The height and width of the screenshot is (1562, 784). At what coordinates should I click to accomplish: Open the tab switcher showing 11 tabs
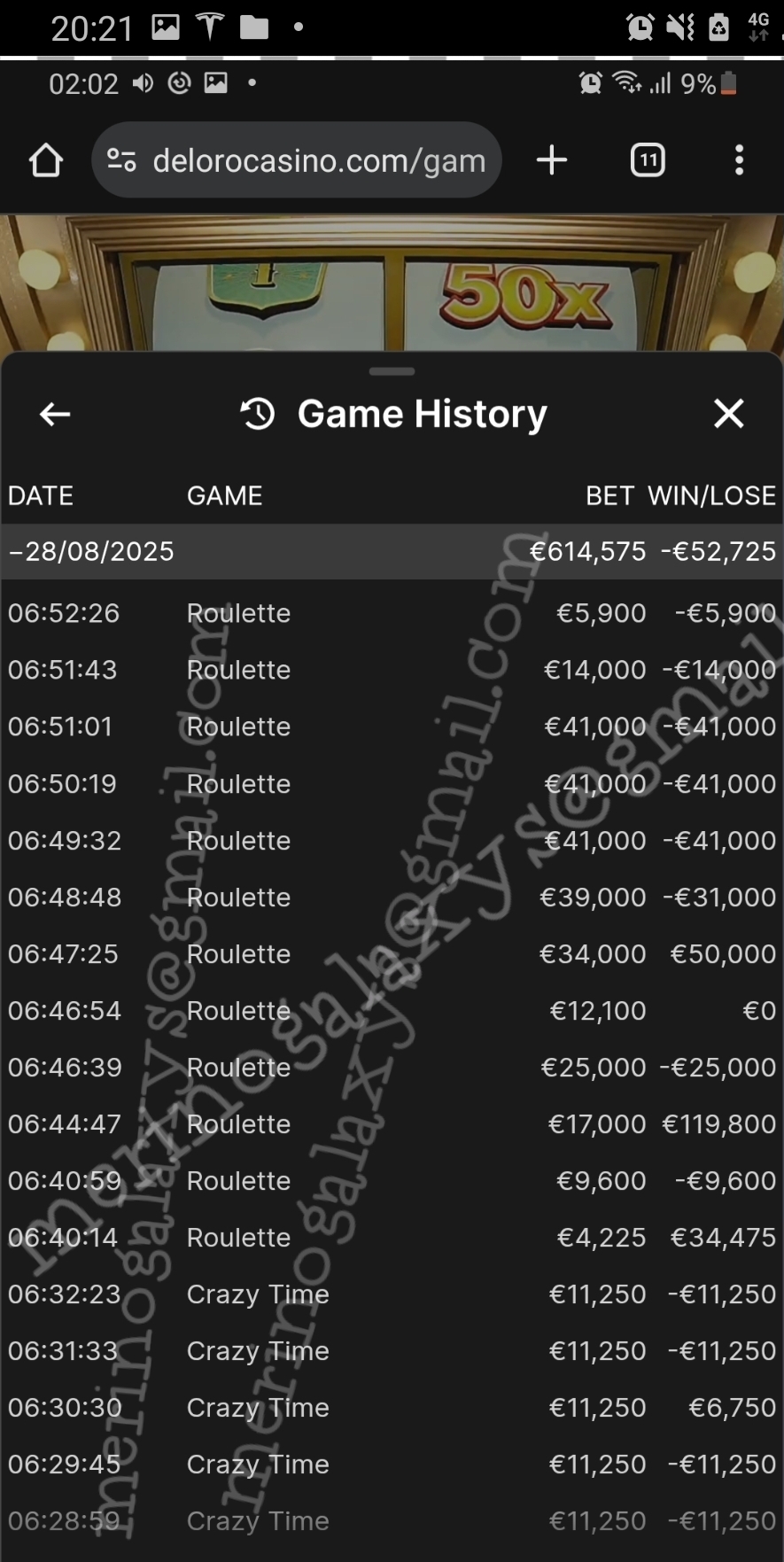pos(648,161)
